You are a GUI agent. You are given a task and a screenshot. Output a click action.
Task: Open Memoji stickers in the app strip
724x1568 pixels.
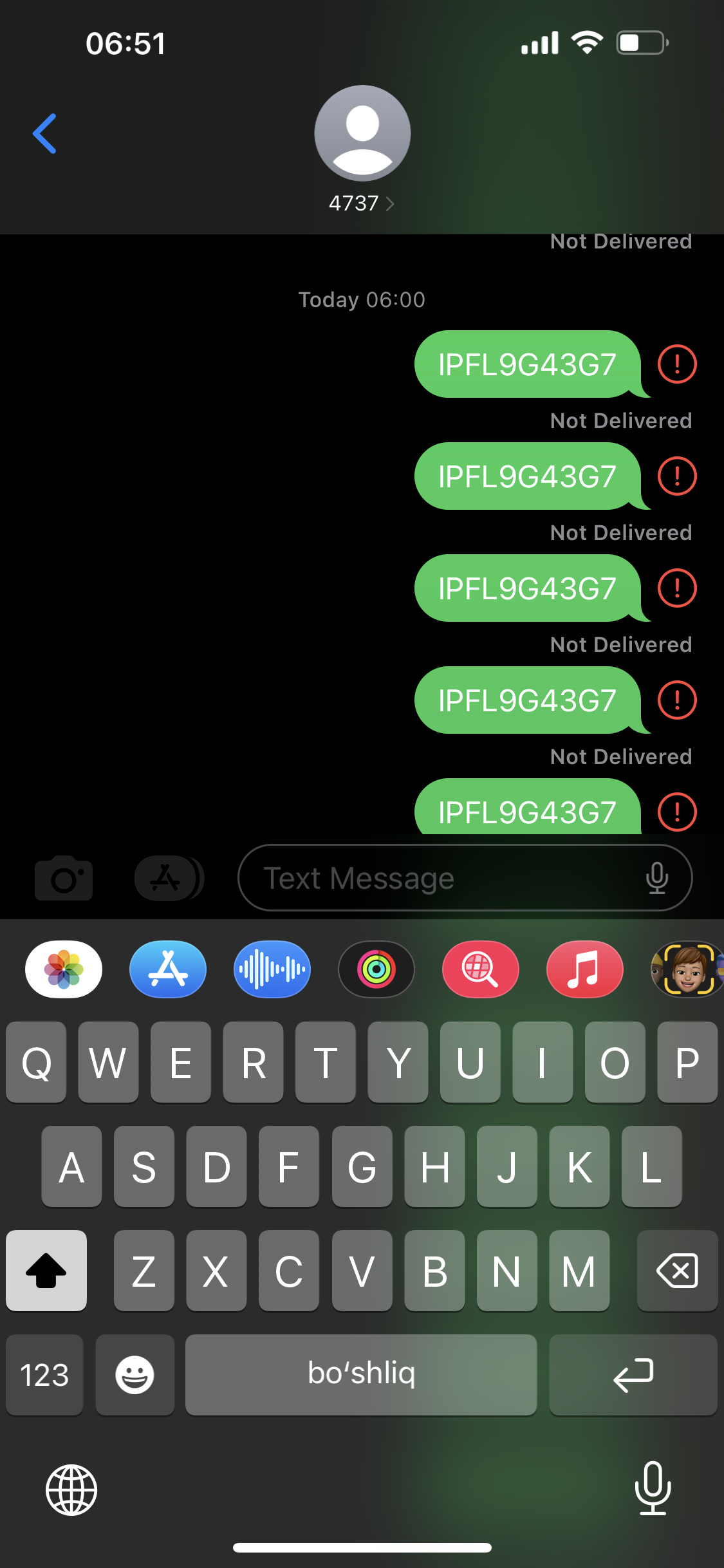[x=687, y=969]
